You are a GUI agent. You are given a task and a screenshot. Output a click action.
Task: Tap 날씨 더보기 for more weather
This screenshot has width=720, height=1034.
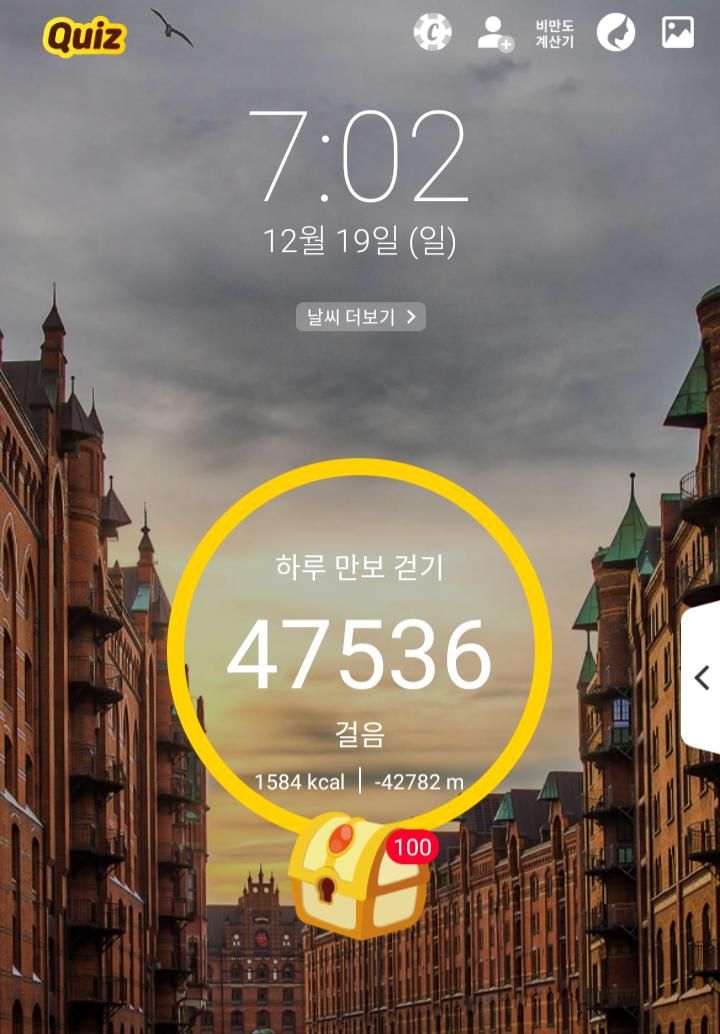(360, 318)
